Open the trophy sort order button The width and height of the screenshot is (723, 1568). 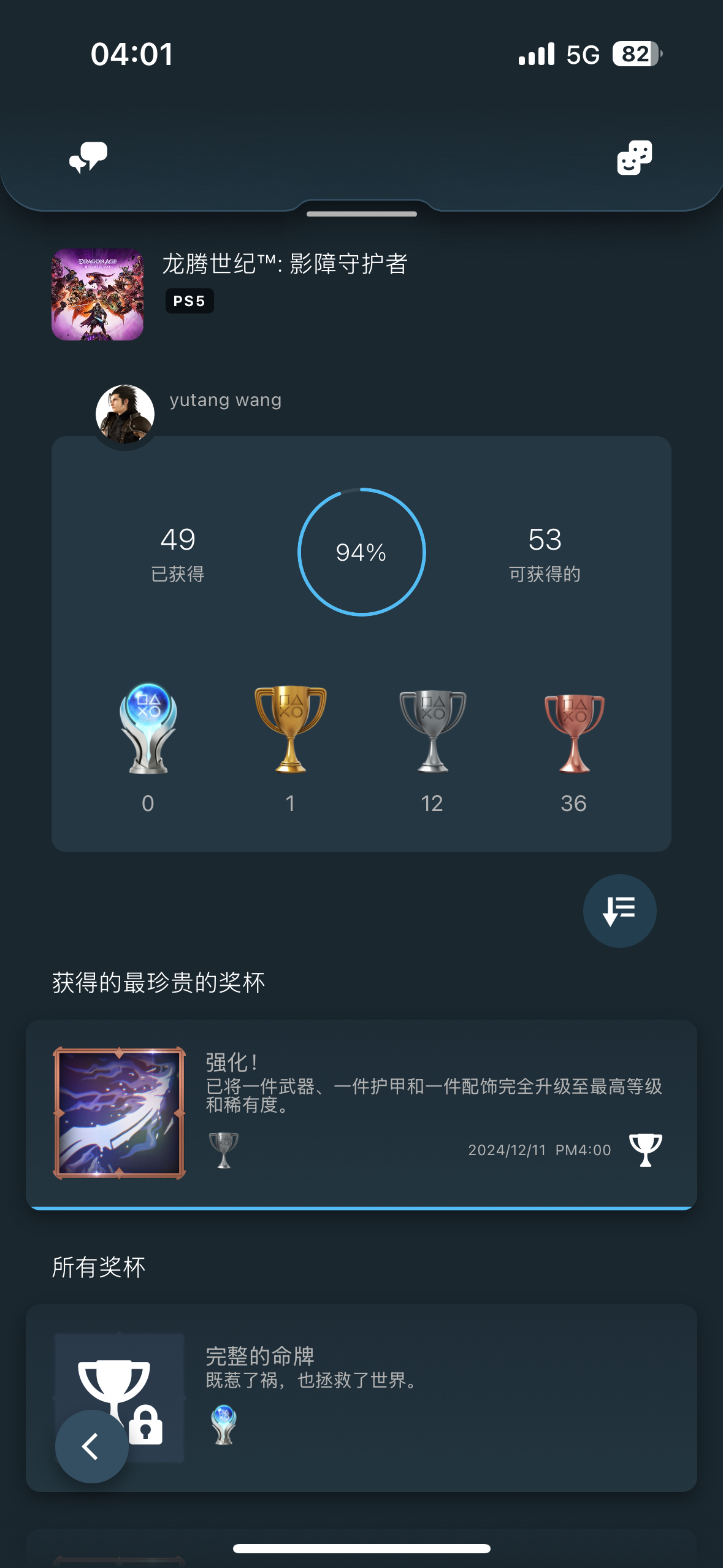tap(619, 911)
